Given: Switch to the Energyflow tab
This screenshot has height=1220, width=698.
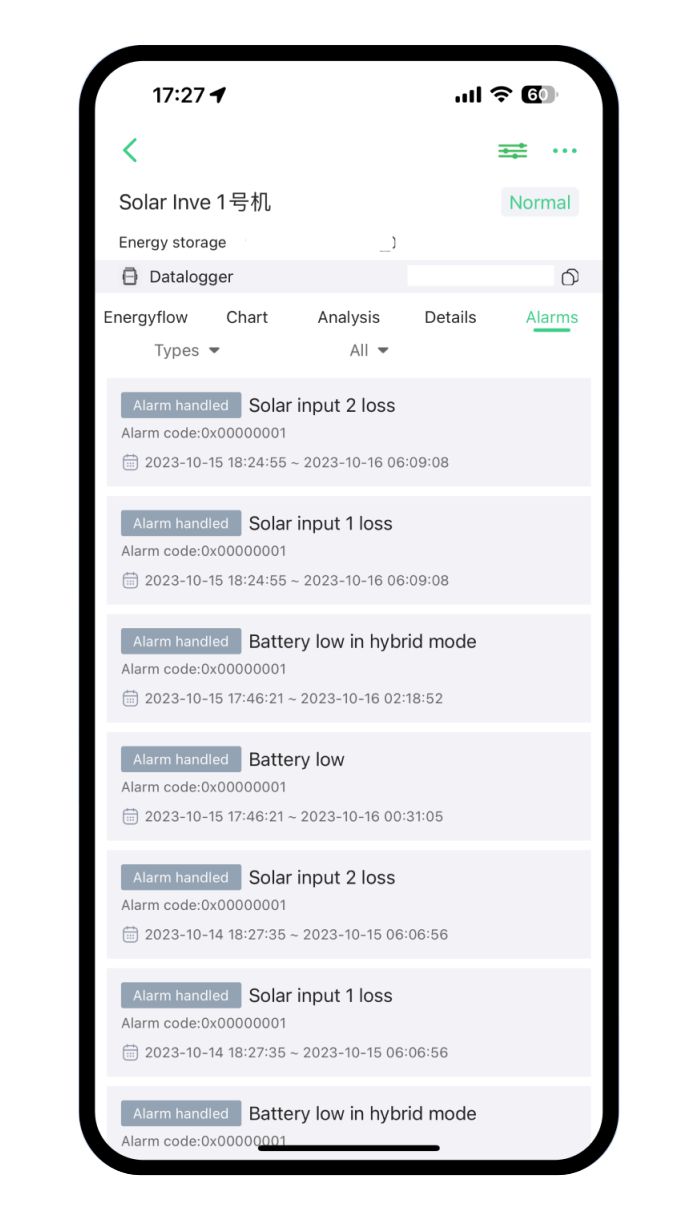Looking at the screenshot, I should pyautogui.click(x=146, y=317).
